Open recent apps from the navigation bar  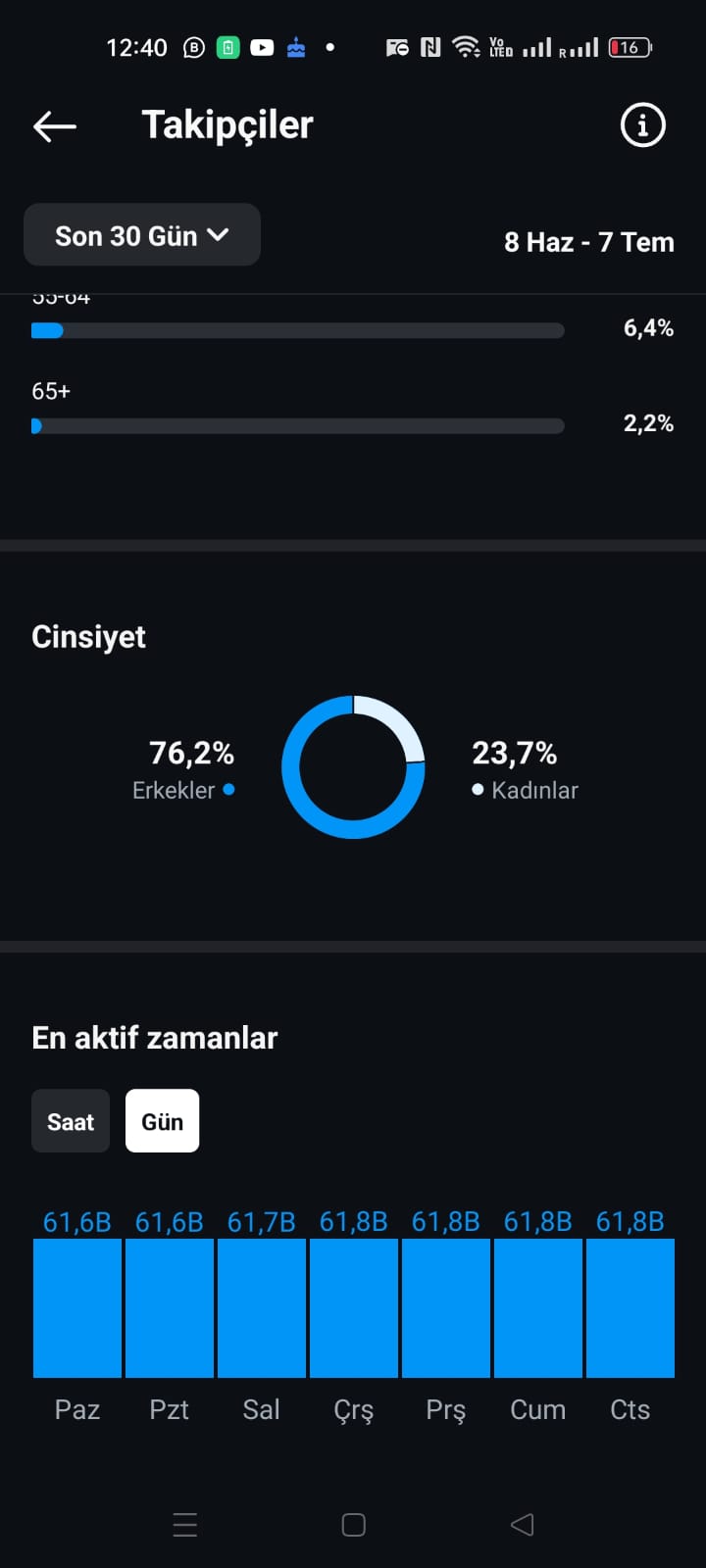point(185,1525)
